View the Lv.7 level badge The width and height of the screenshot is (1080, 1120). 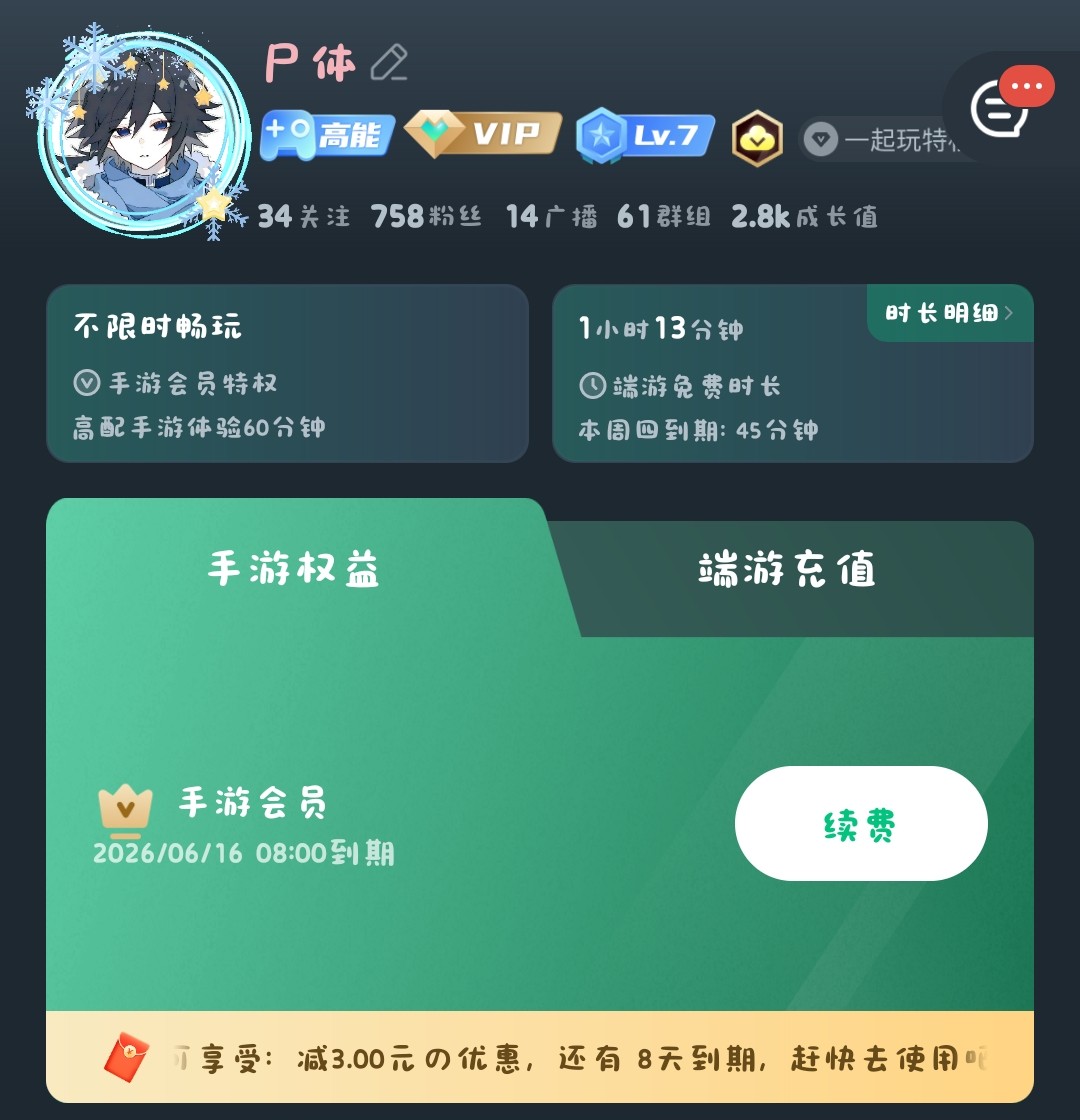(646, 136)
